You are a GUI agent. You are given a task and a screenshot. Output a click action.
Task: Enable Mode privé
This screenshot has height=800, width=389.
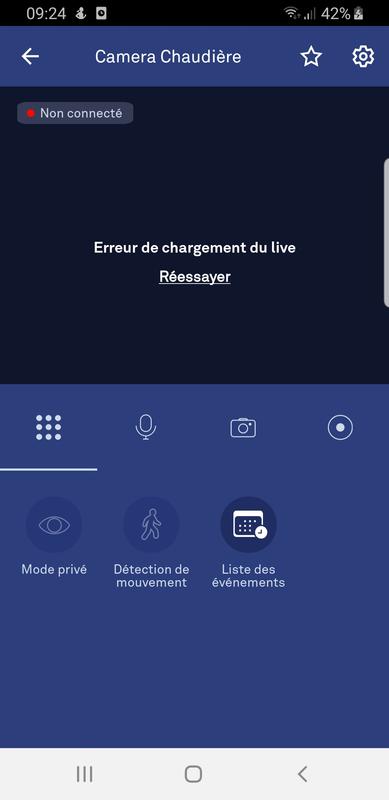pyautogui.click(x=54, y=525)
